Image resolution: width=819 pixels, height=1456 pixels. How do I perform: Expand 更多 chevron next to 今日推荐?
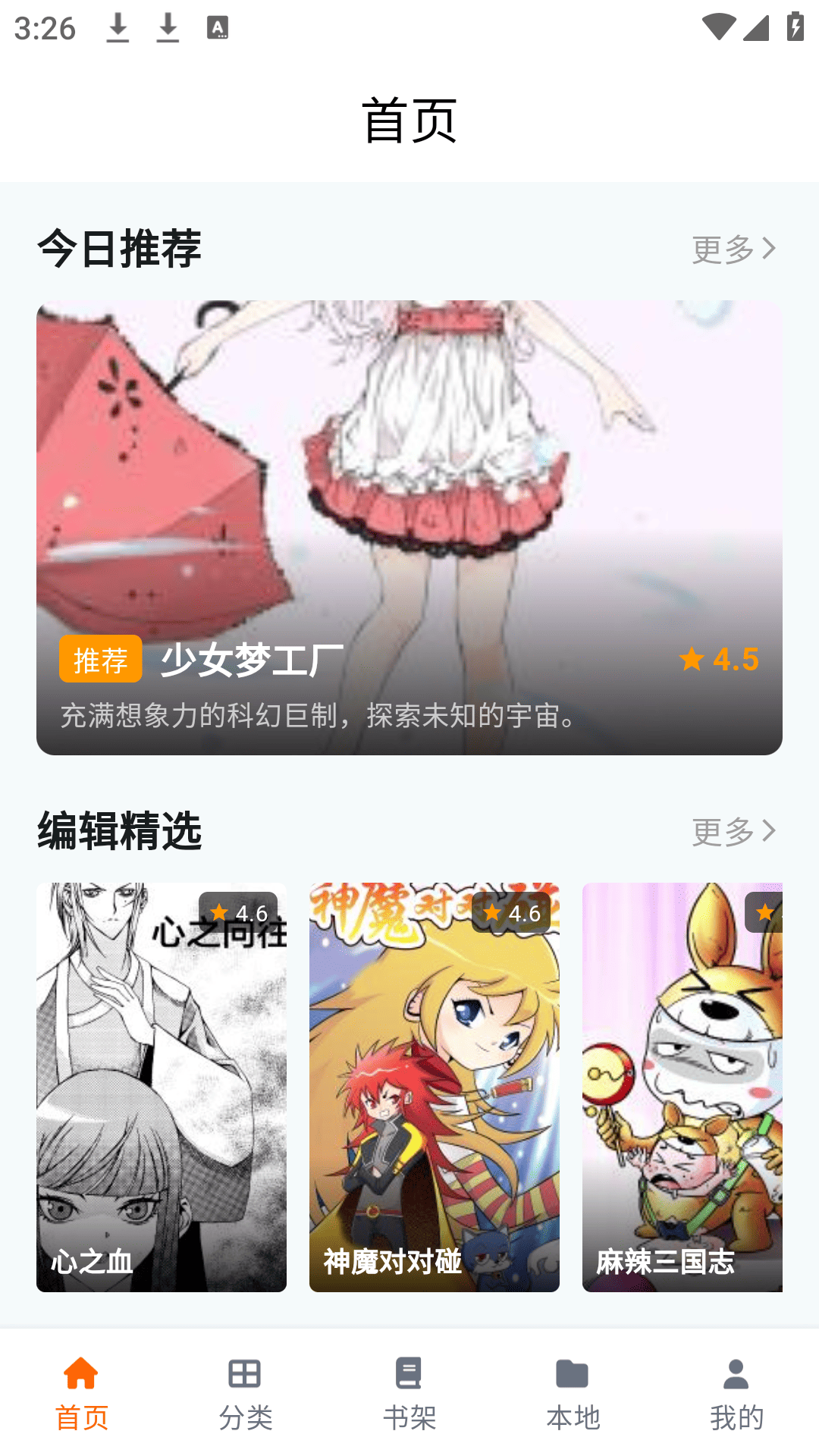pyautogui.click(x=769, y=248)
